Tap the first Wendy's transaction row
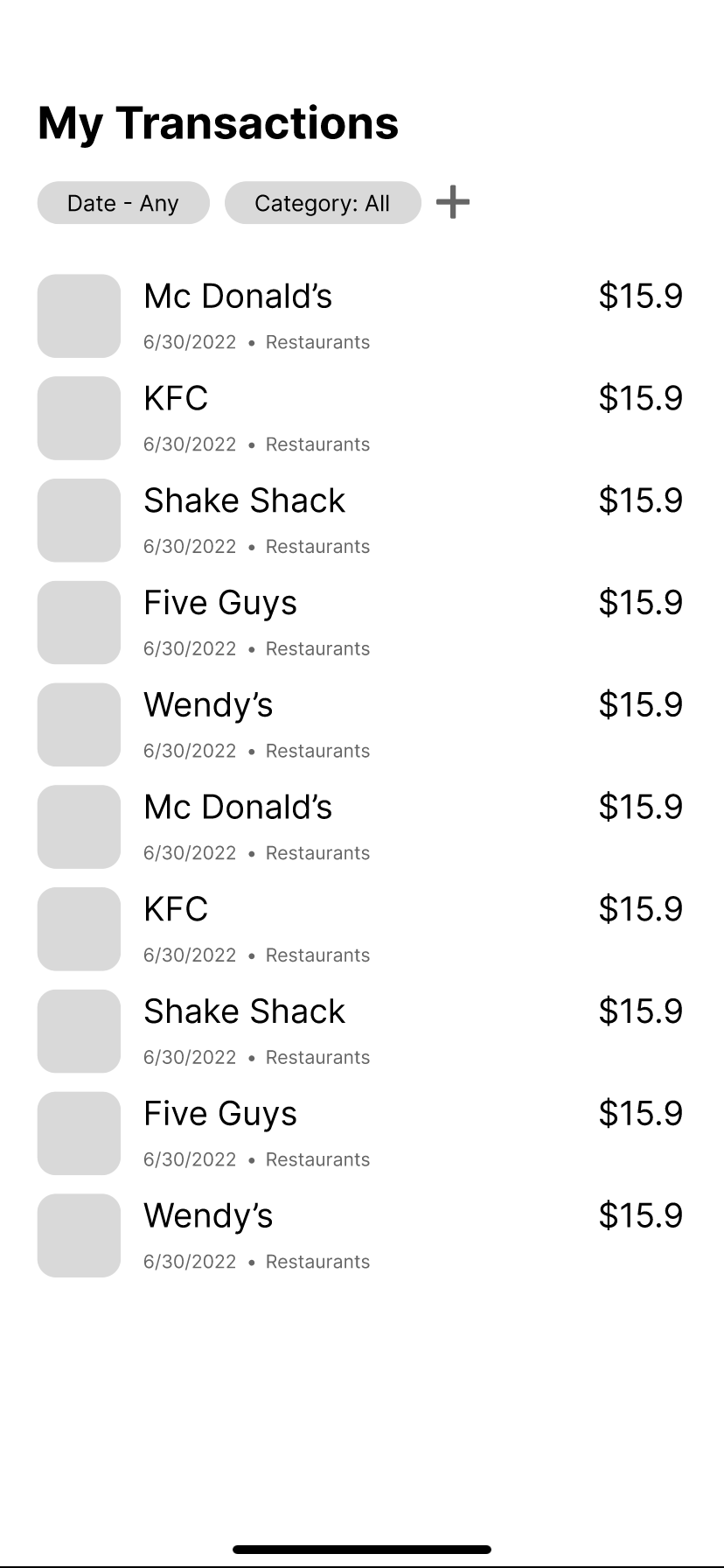Screen dimensions: 724x1568 click(x=208, y=706)
